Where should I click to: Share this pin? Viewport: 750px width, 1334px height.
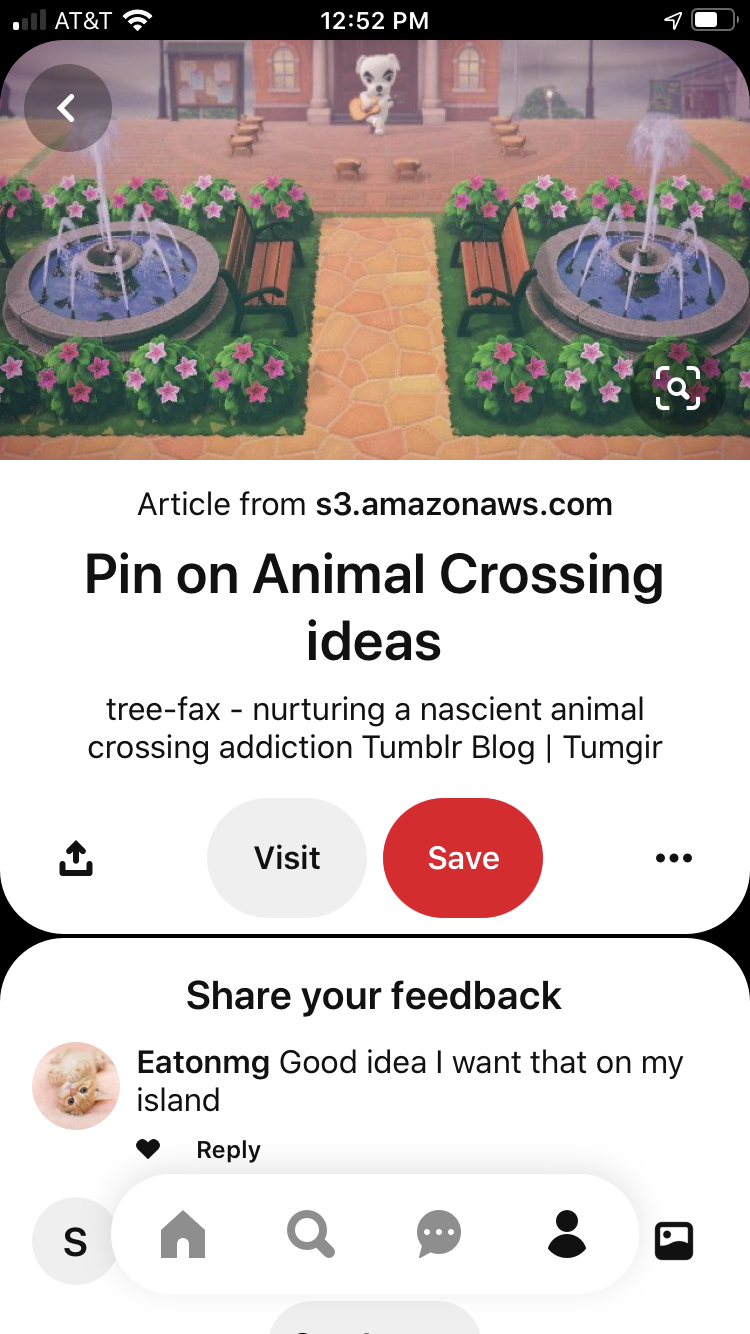[x=76, y=858]
